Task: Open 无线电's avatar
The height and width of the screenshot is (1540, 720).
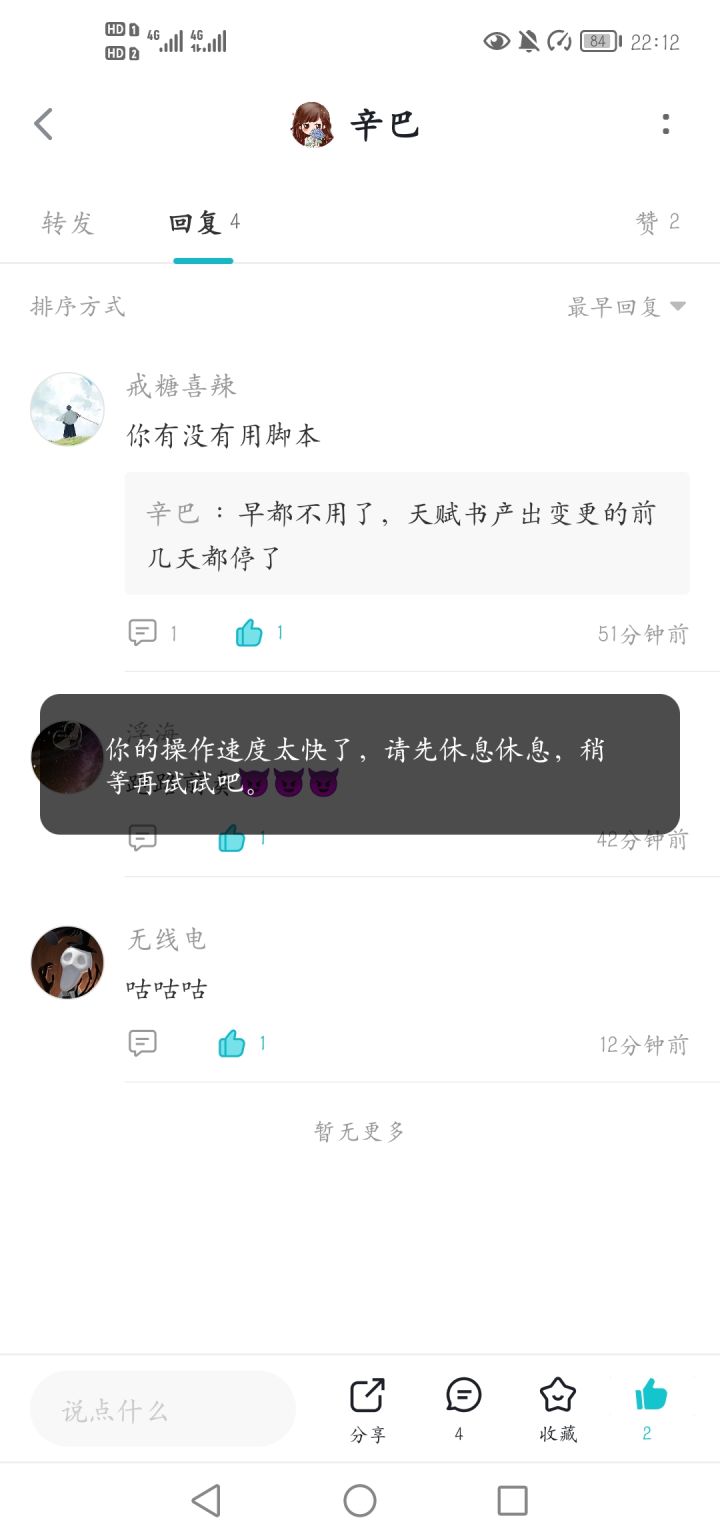Action: point(68,962)
